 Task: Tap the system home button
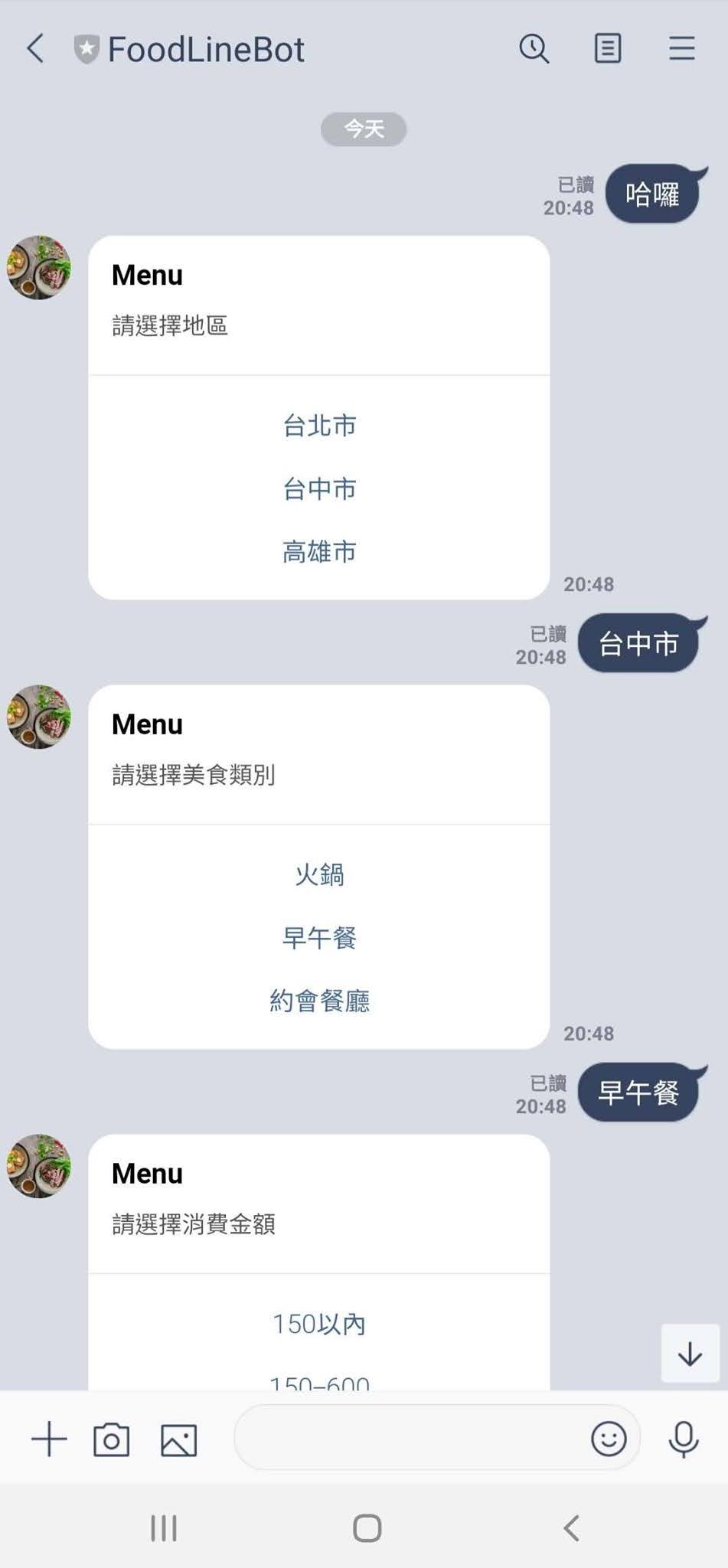(x=367, y=1528)
